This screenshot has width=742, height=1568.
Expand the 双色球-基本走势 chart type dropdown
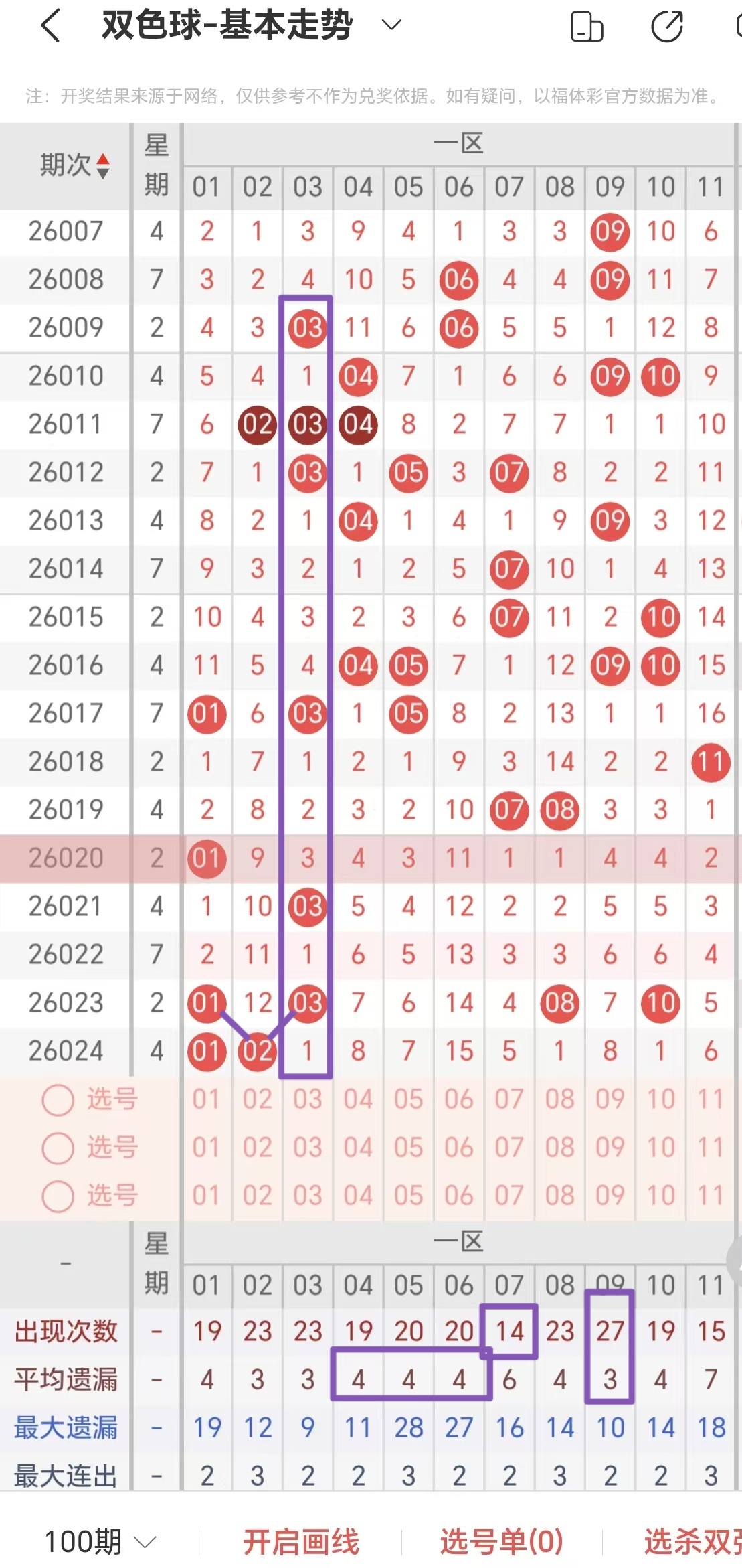[391, 26]
